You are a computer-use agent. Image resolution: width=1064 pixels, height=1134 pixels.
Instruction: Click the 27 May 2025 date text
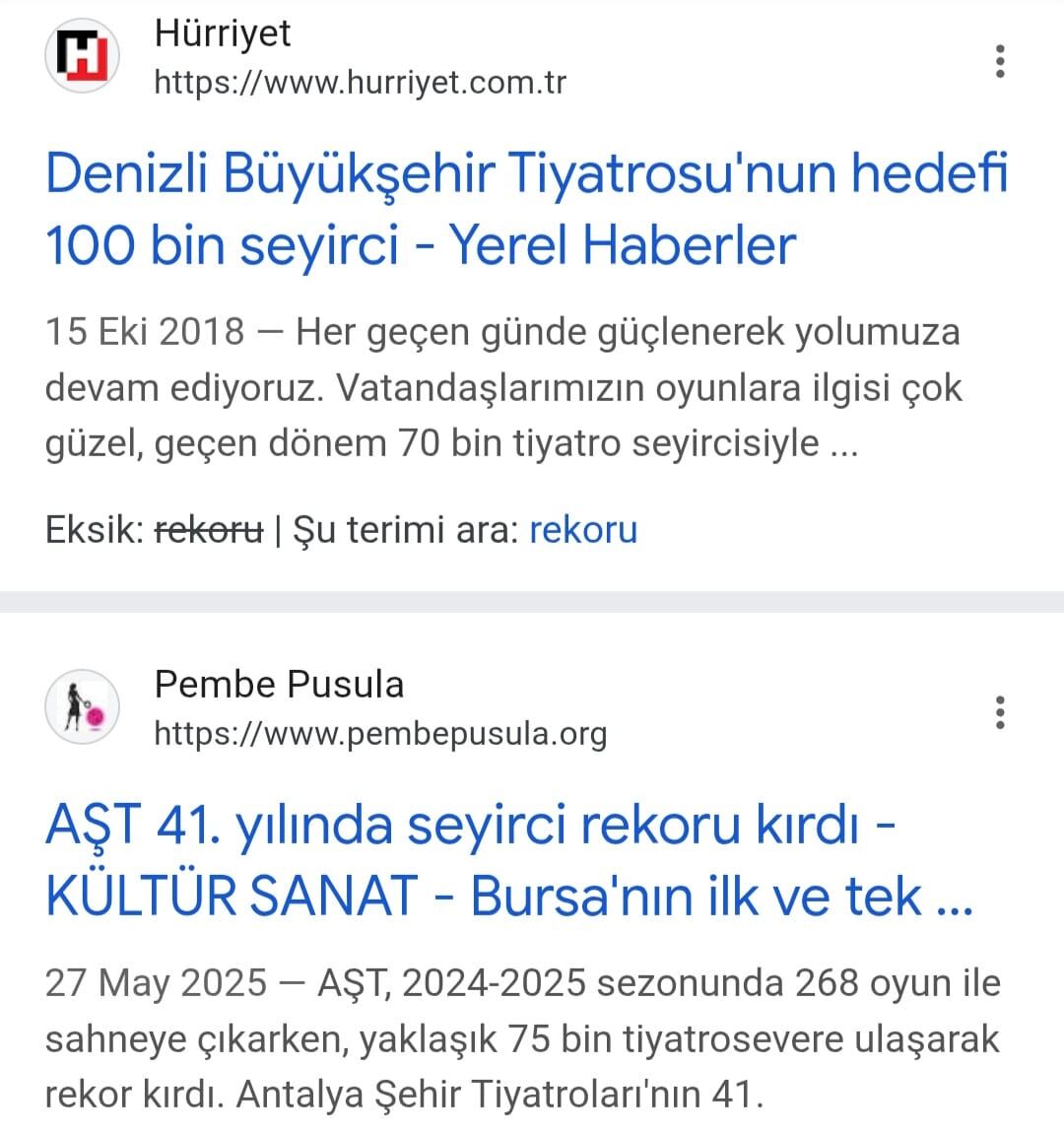click(156, 982)
